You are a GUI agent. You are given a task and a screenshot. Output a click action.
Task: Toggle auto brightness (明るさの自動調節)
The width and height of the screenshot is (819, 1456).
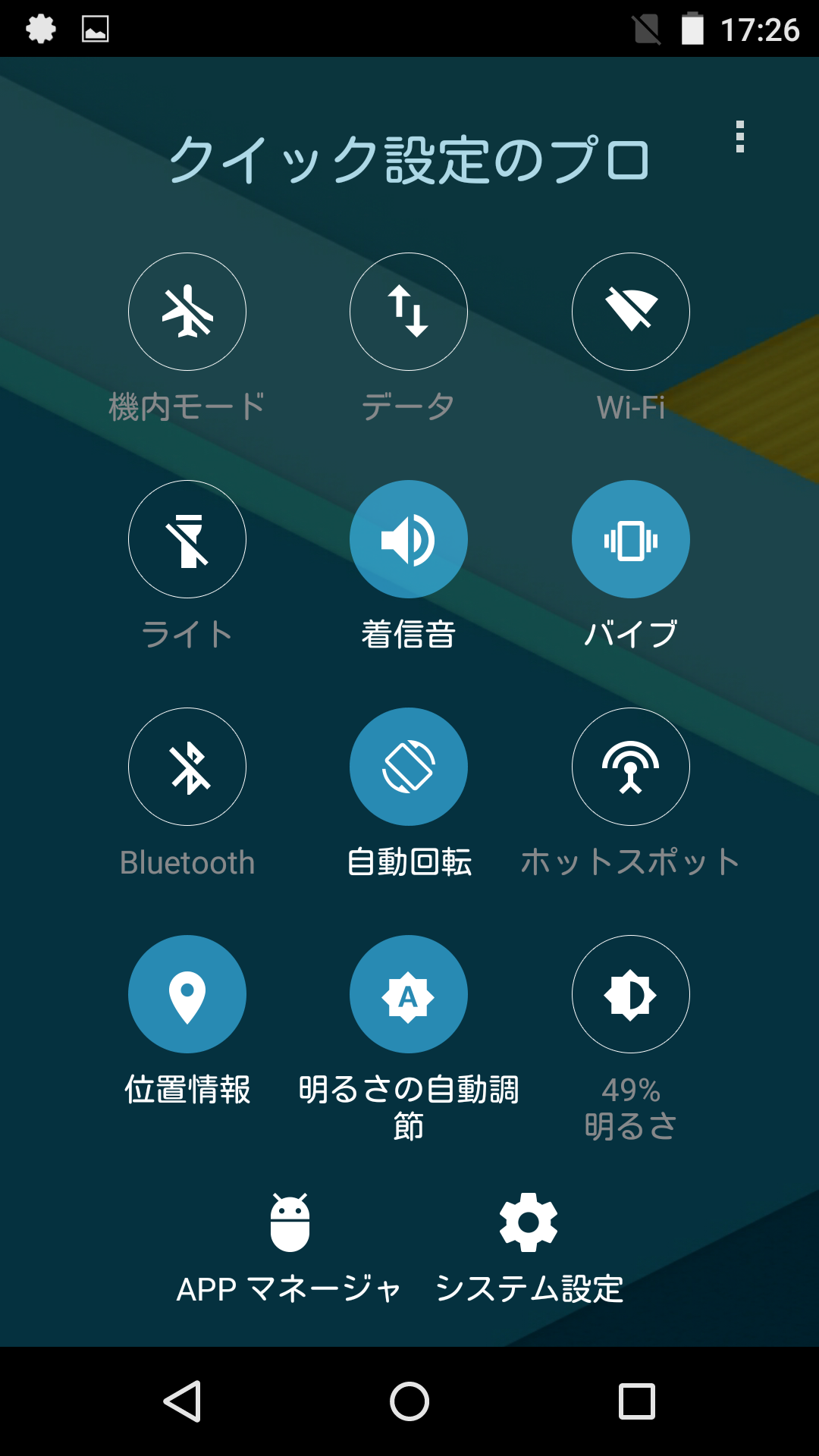tap(409, 994)
